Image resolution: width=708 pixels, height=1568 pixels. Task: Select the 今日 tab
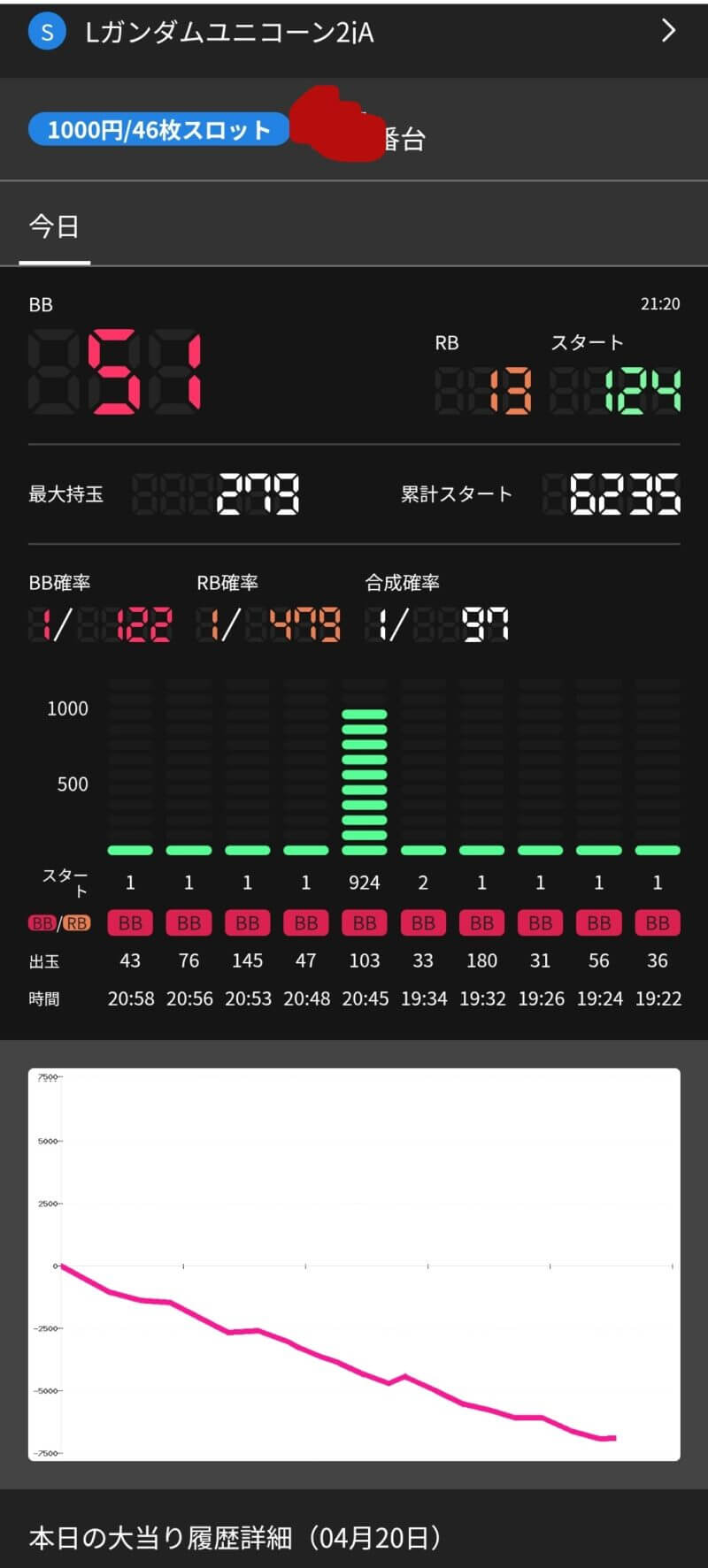tap(55, 227)
